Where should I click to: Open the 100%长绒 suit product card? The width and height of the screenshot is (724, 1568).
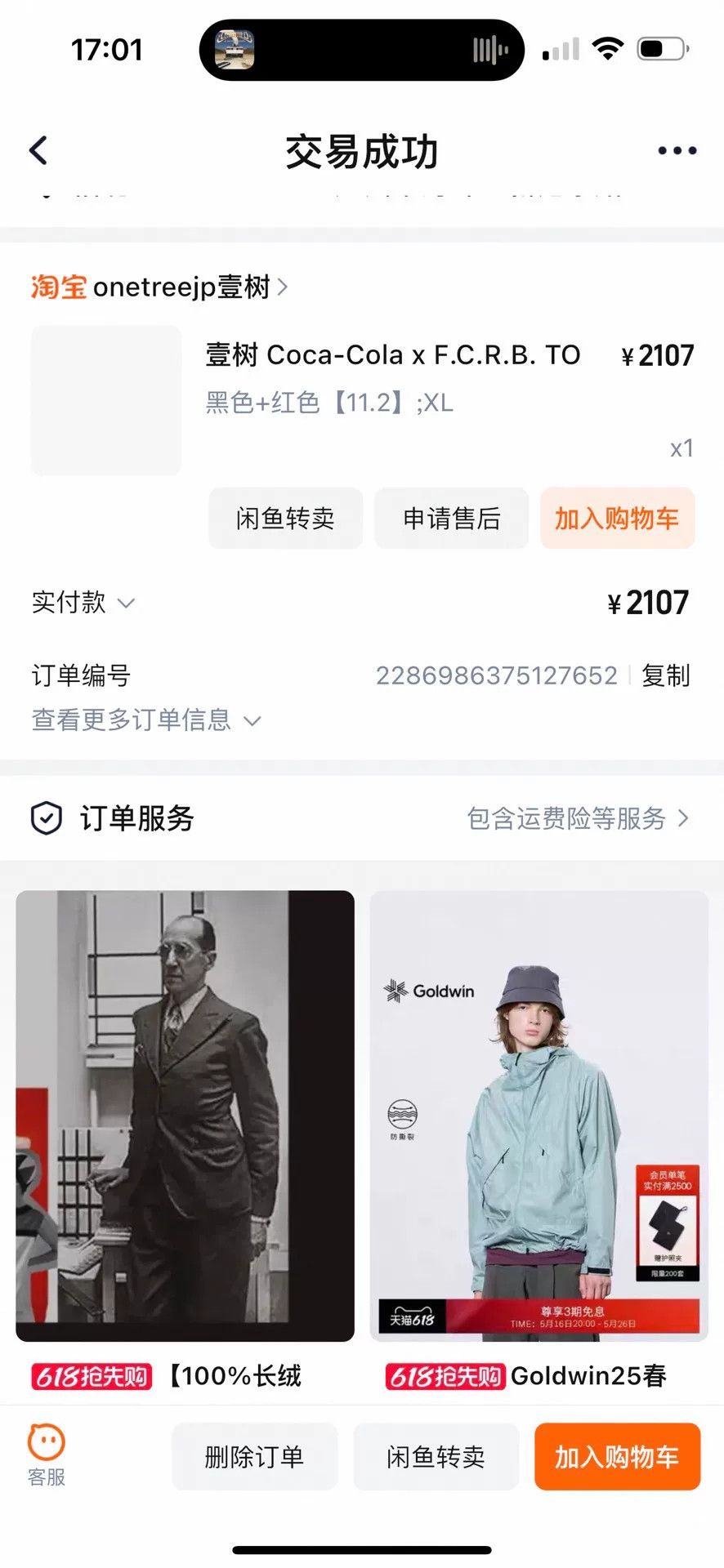click(185, 1141)
